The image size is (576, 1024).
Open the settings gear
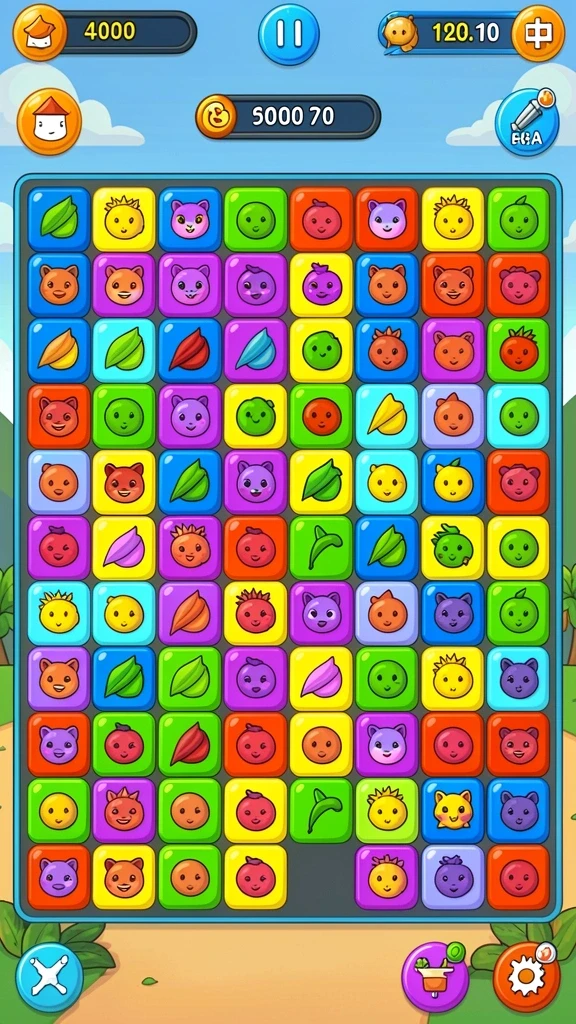tap(526, 976)
